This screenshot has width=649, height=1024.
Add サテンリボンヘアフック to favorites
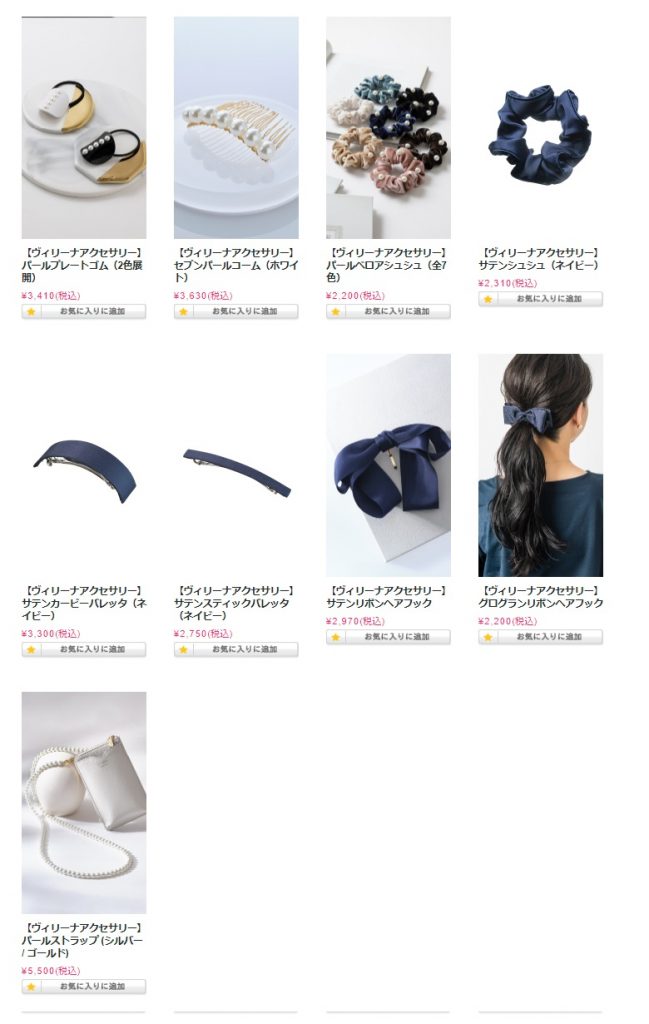point(388,637)
